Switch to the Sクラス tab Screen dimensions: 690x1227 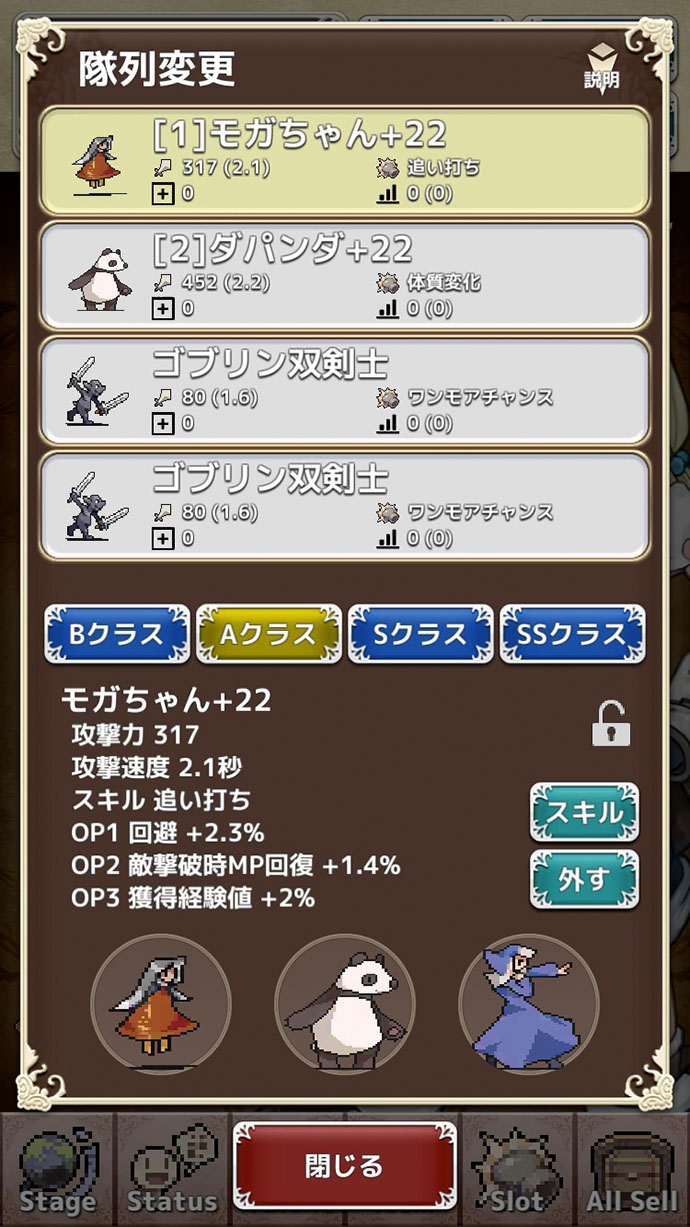420,634
